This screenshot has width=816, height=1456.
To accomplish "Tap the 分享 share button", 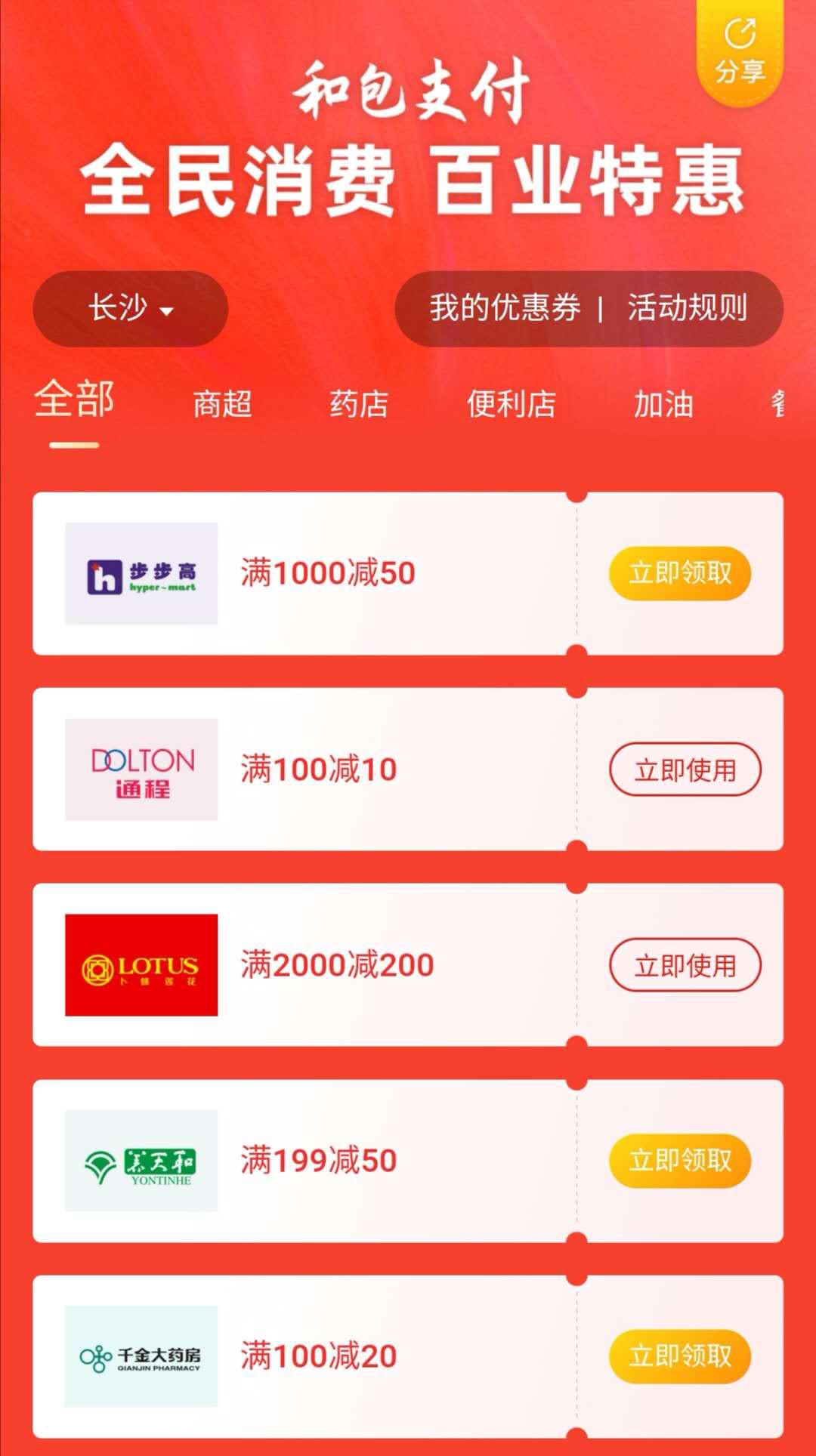I will click(x=740, y=51).
